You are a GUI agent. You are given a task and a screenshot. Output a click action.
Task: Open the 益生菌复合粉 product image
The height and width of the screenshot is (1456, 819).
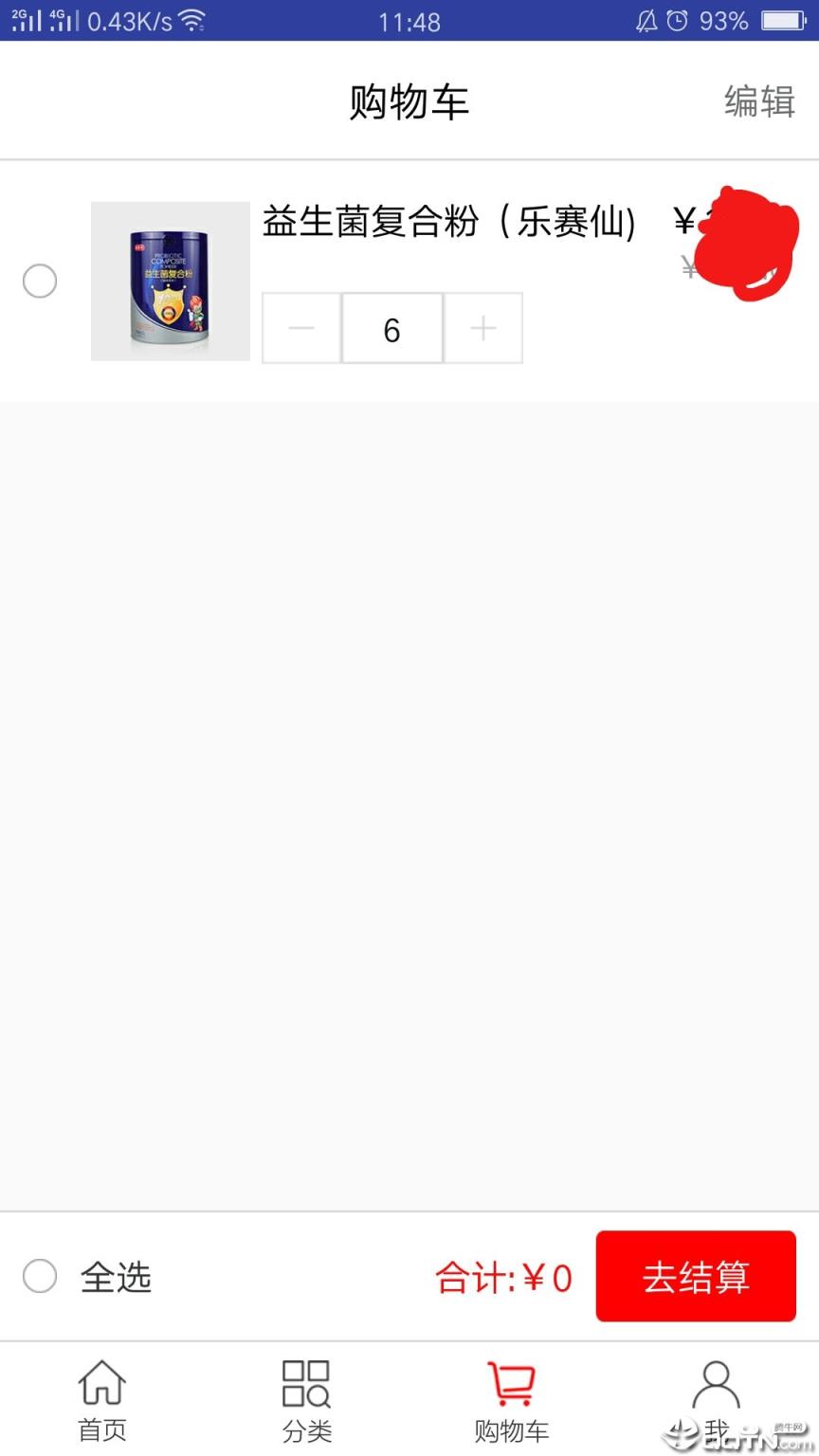pos(171,282)
